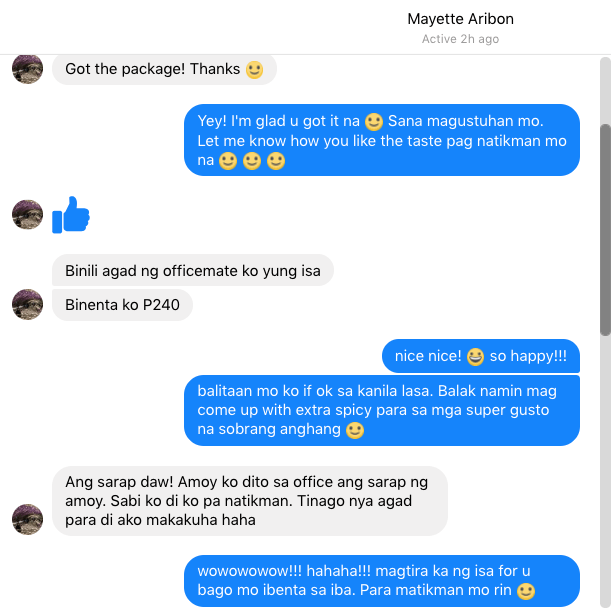Open sender avatar beside "Binenta ko P240"
The height and width of the screenshot is (609, 611).
[x=28, y=304]
